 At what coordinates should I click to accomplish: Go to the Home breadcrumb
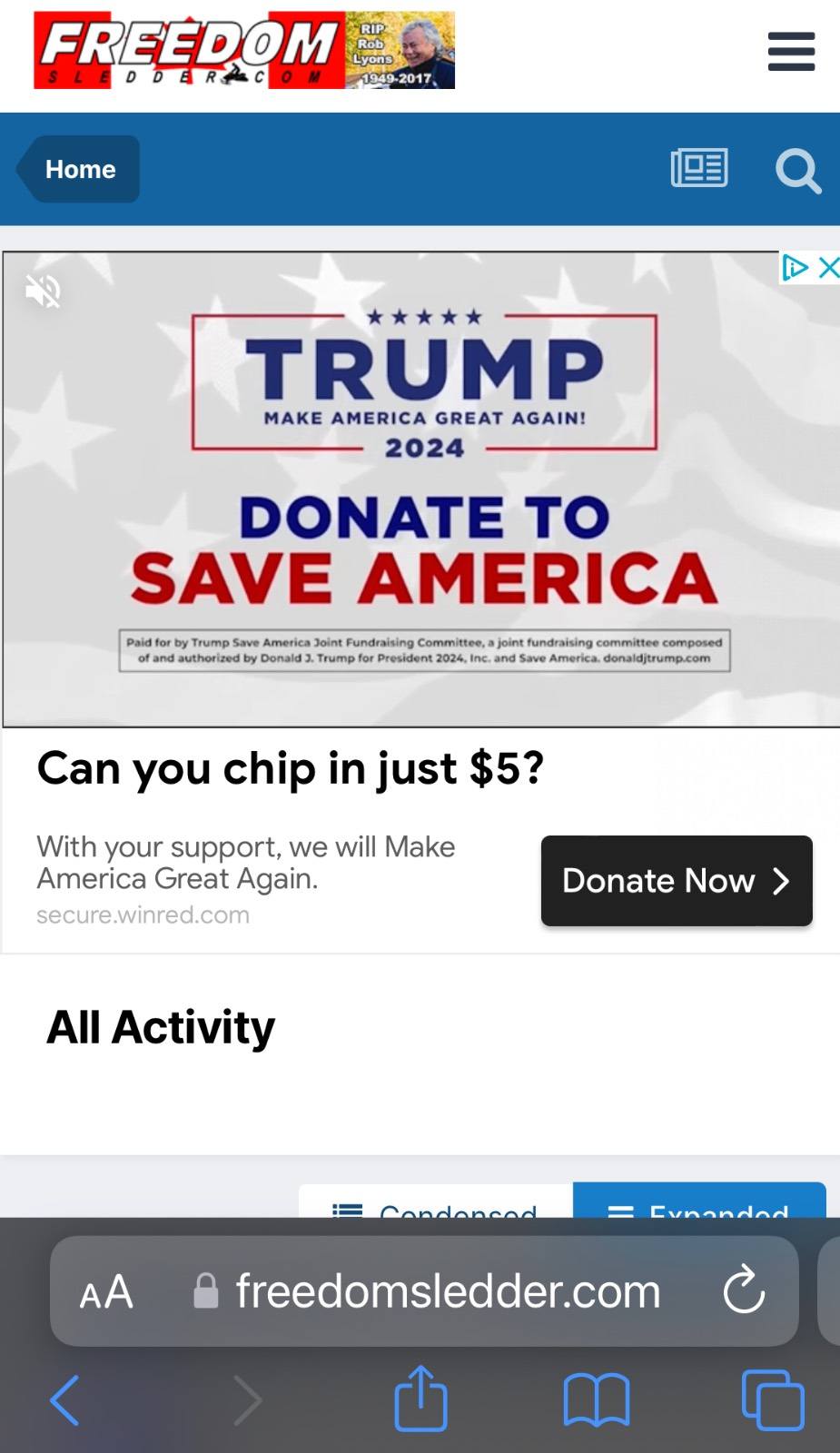(x=80, y=170)
